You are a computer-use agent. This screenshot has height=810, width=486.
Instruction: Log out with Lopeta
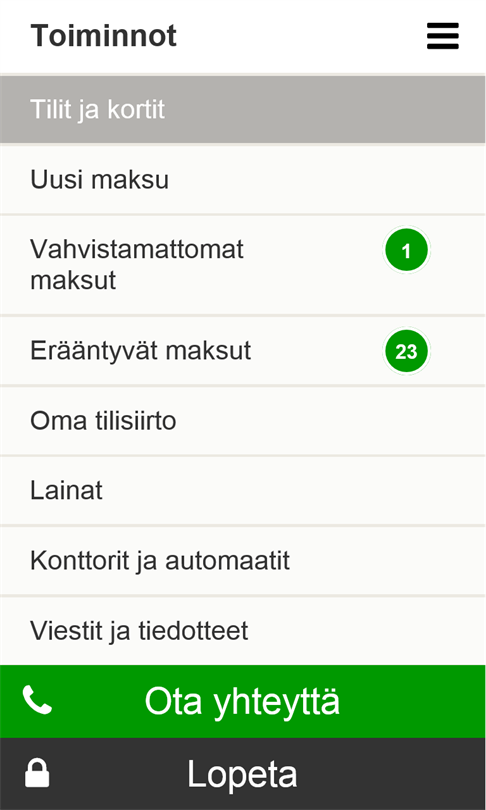(243, 774)
